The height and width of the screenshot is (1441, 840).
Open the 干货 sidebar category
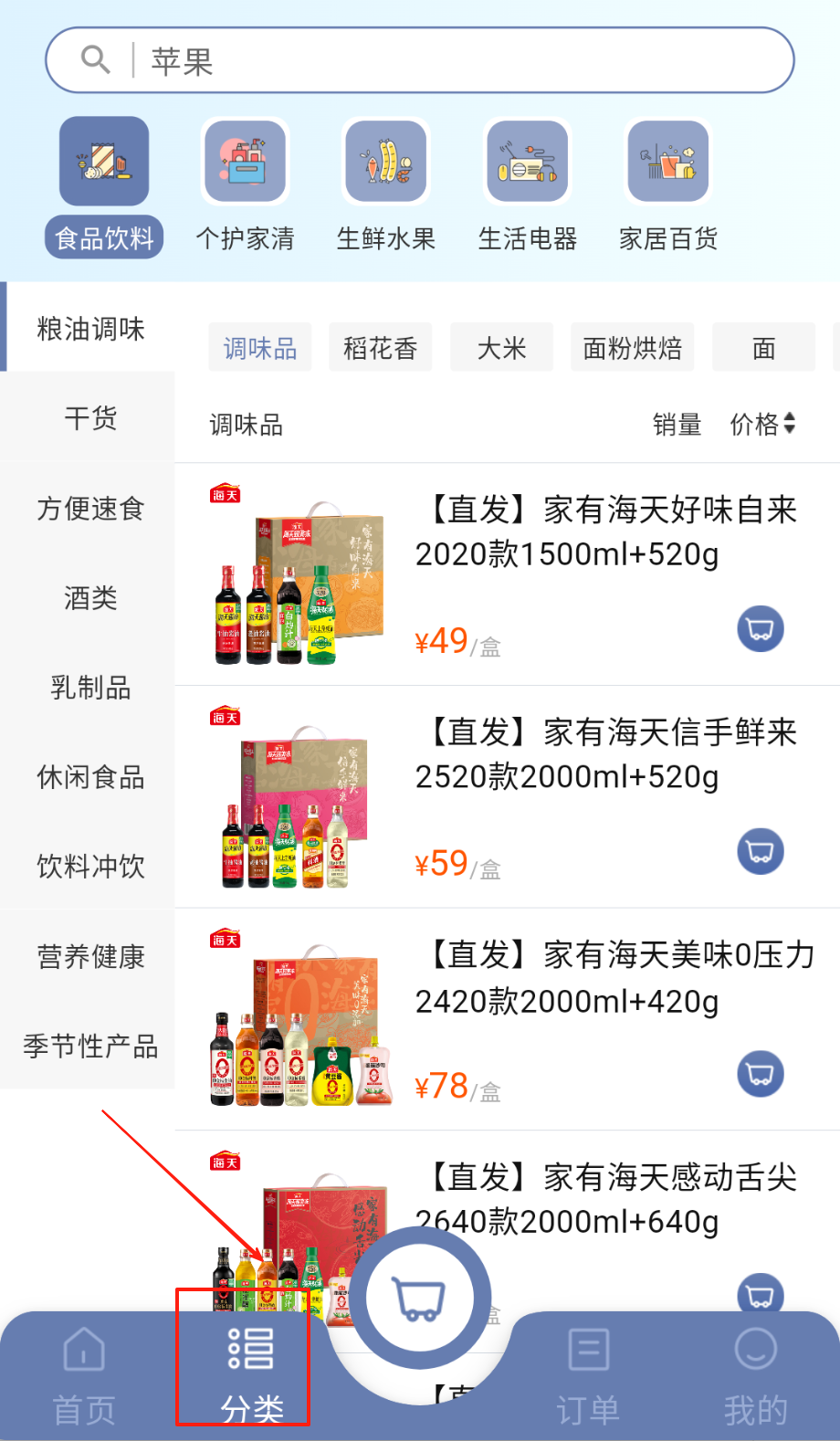90,418
